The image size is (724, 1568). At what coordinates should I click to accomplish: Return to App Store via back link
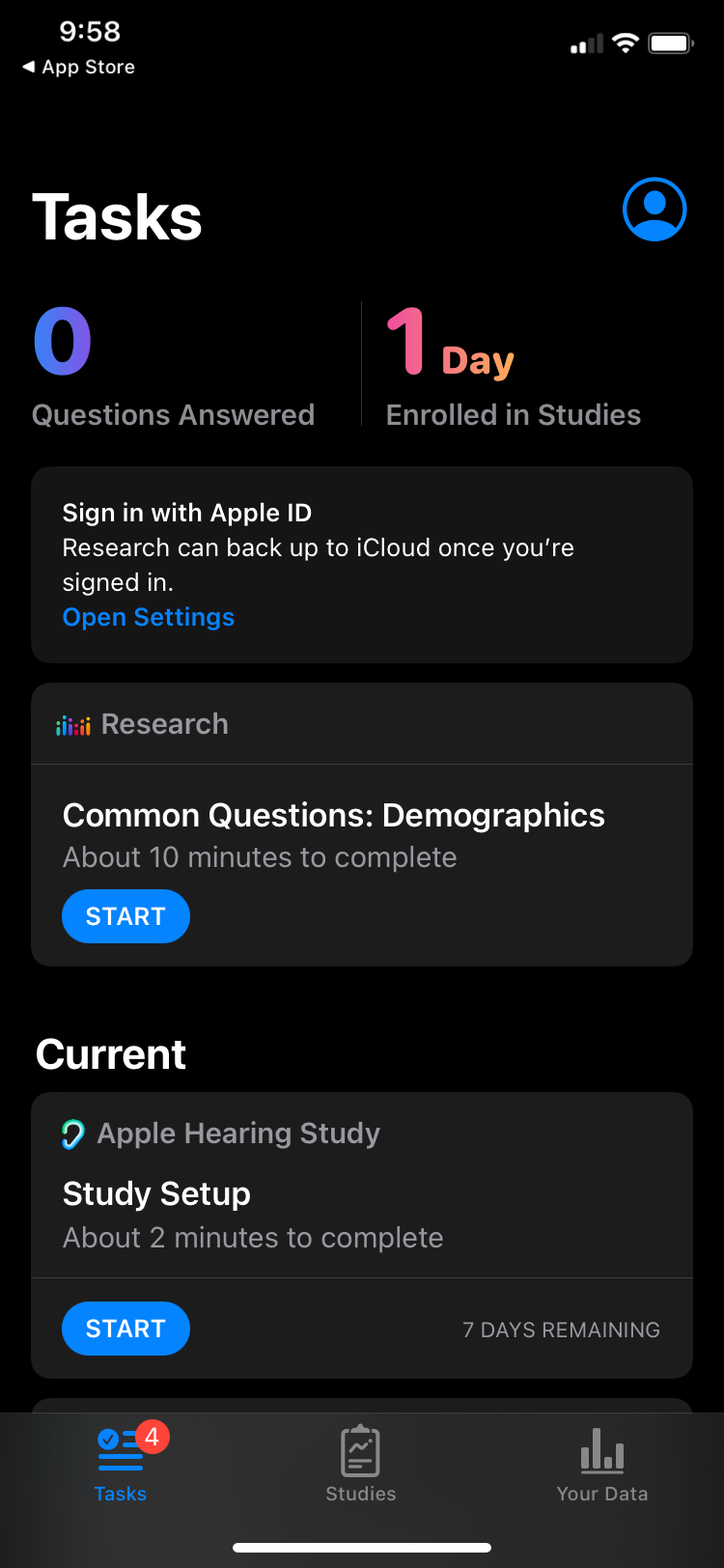click(x=77, y=67)
